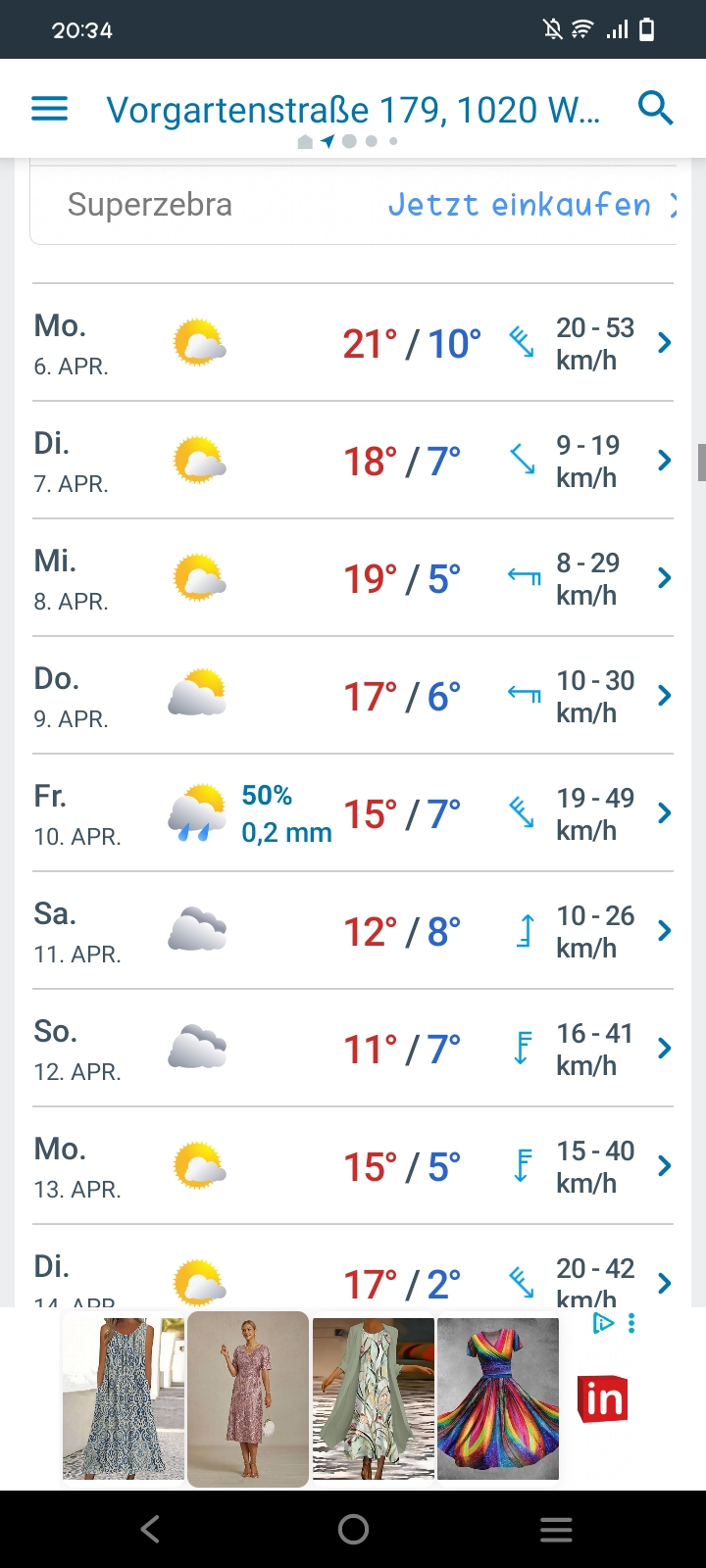
Task: Open the blue patterned maxi dress ad
Action: (x=124, y=1398)
